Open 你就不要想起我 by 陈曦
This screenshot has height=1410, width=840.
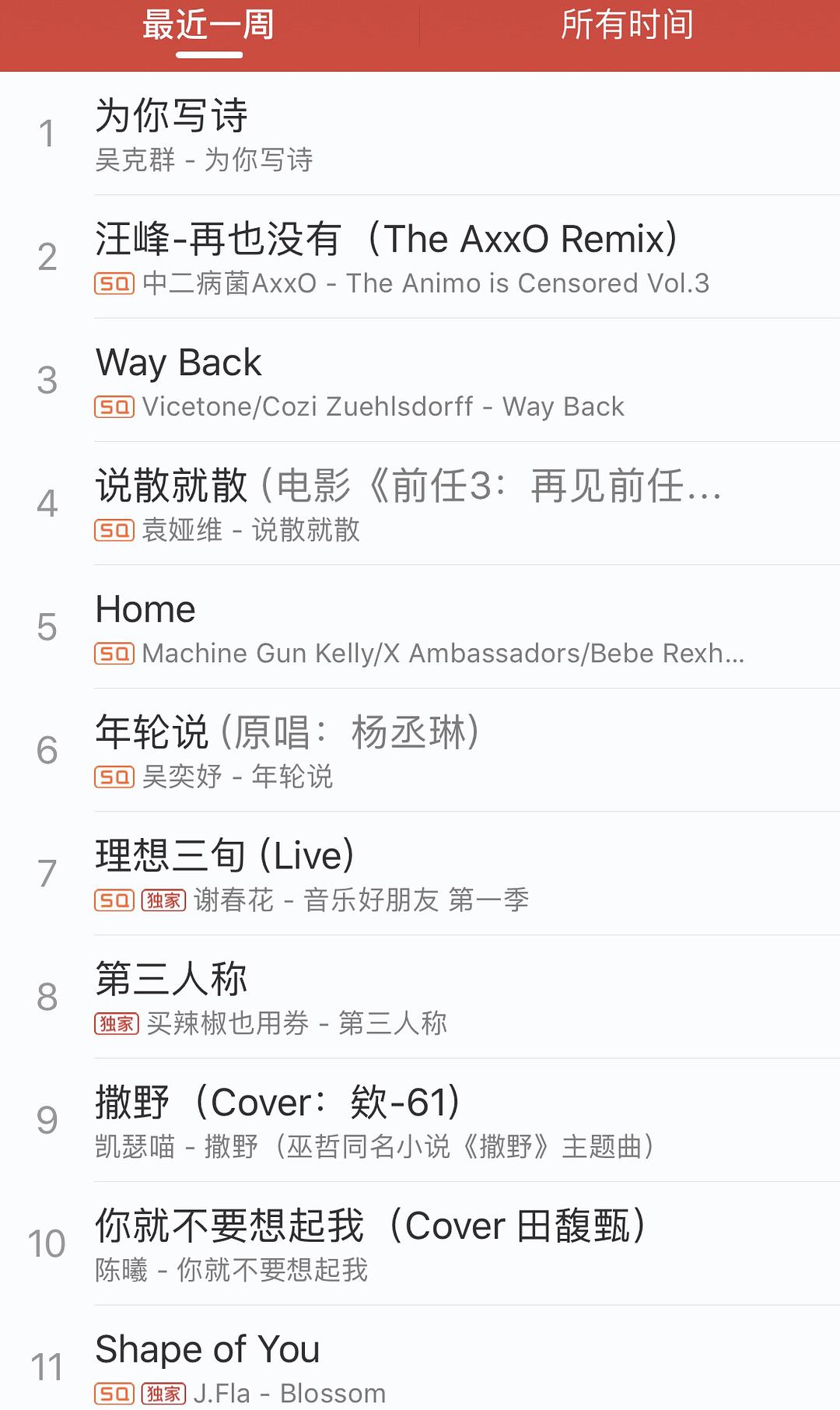(420, 1244)
